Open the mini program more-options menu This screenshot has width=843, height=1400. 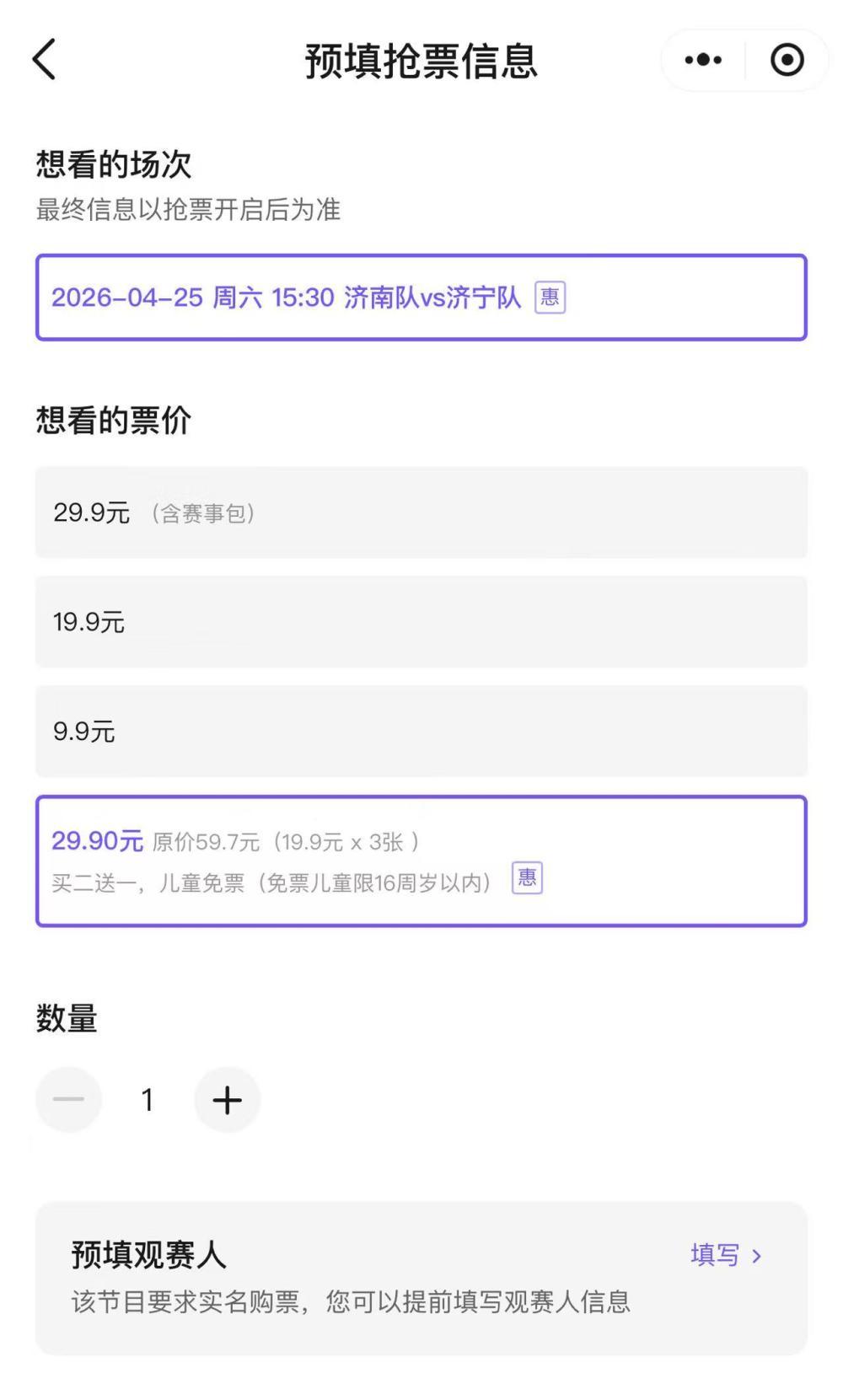pyautogui.click(x=703, y=60)
